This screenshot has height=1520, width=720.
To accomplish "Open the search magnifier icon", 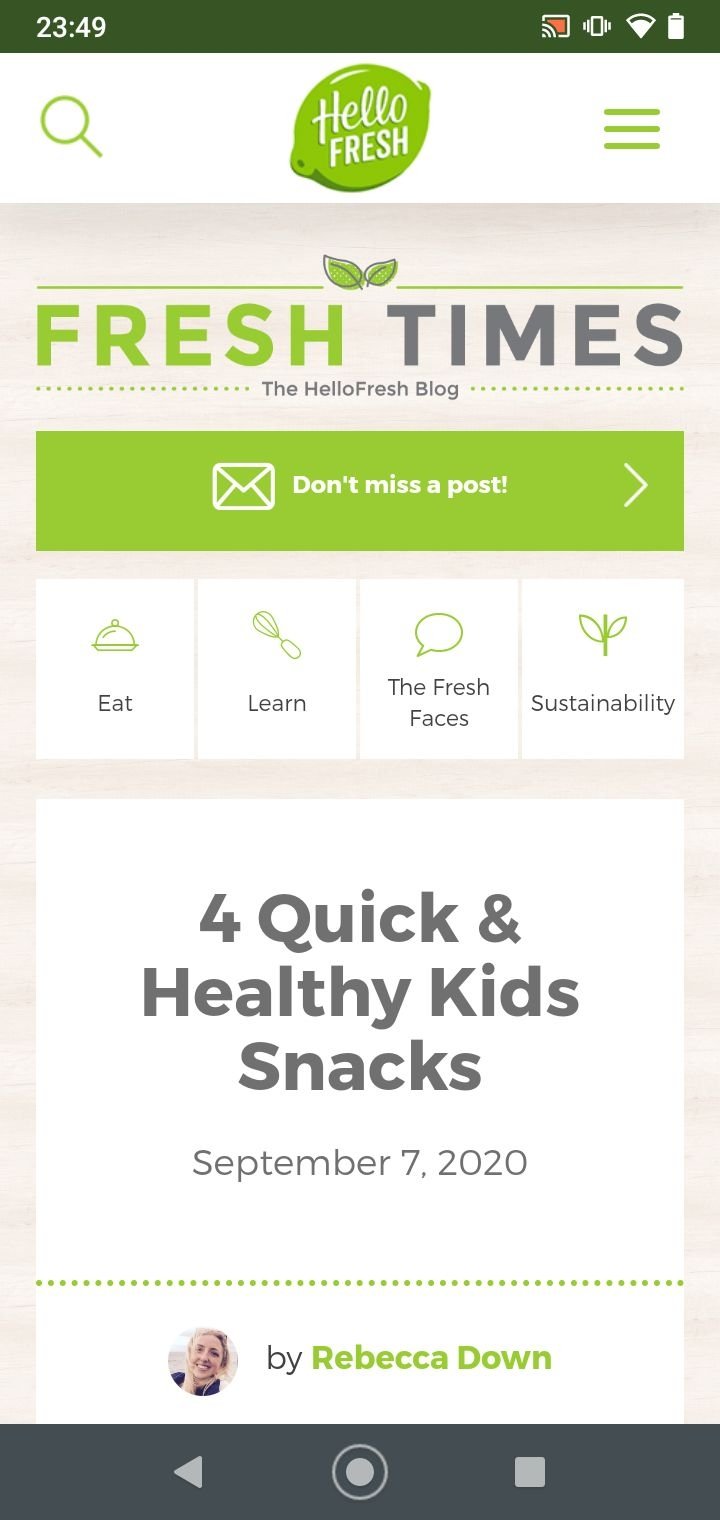I will pyautogui.click(x=71, y=127).
